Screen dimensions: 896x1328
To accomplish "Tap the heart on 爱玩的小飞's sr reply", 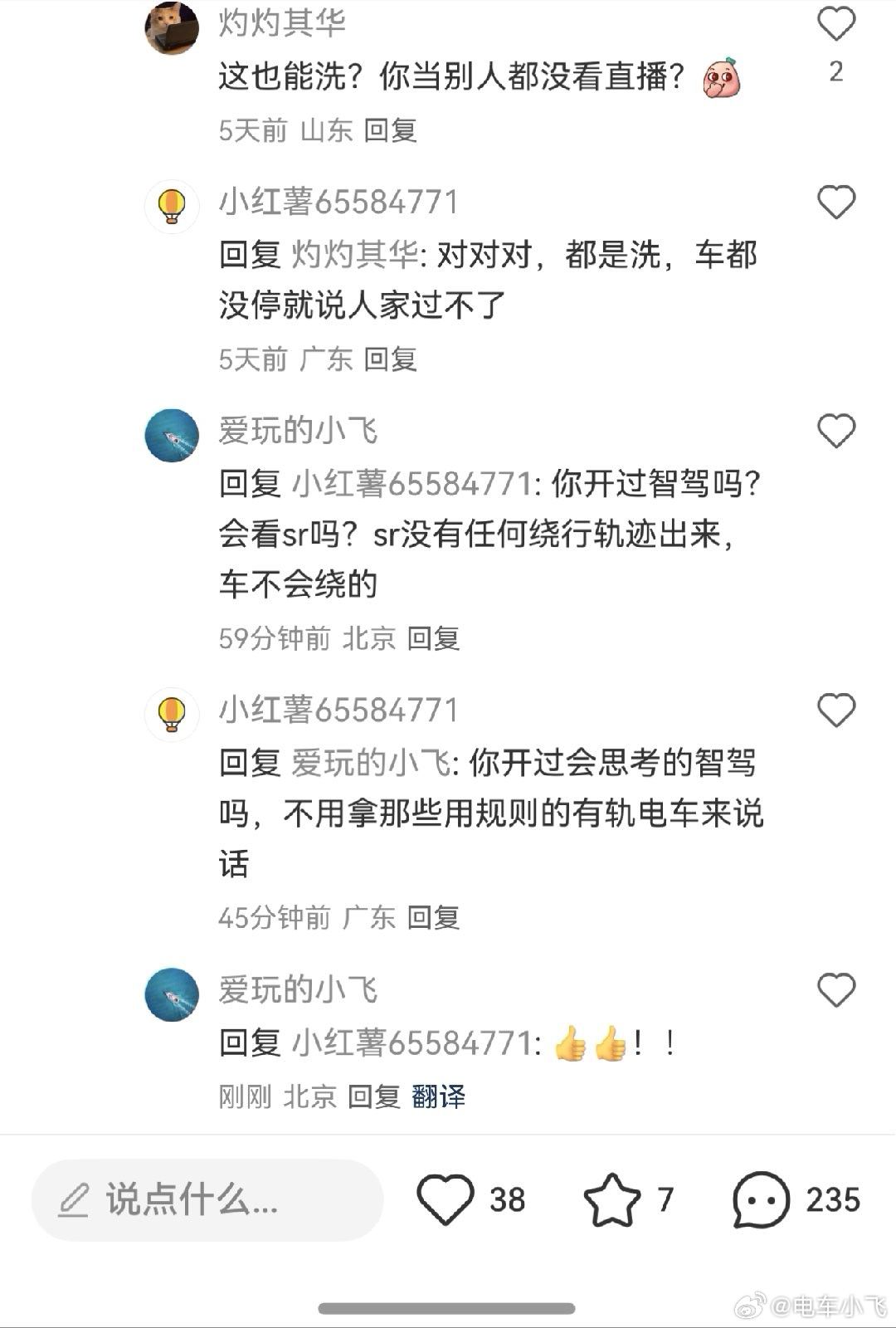I will [836, 431].
